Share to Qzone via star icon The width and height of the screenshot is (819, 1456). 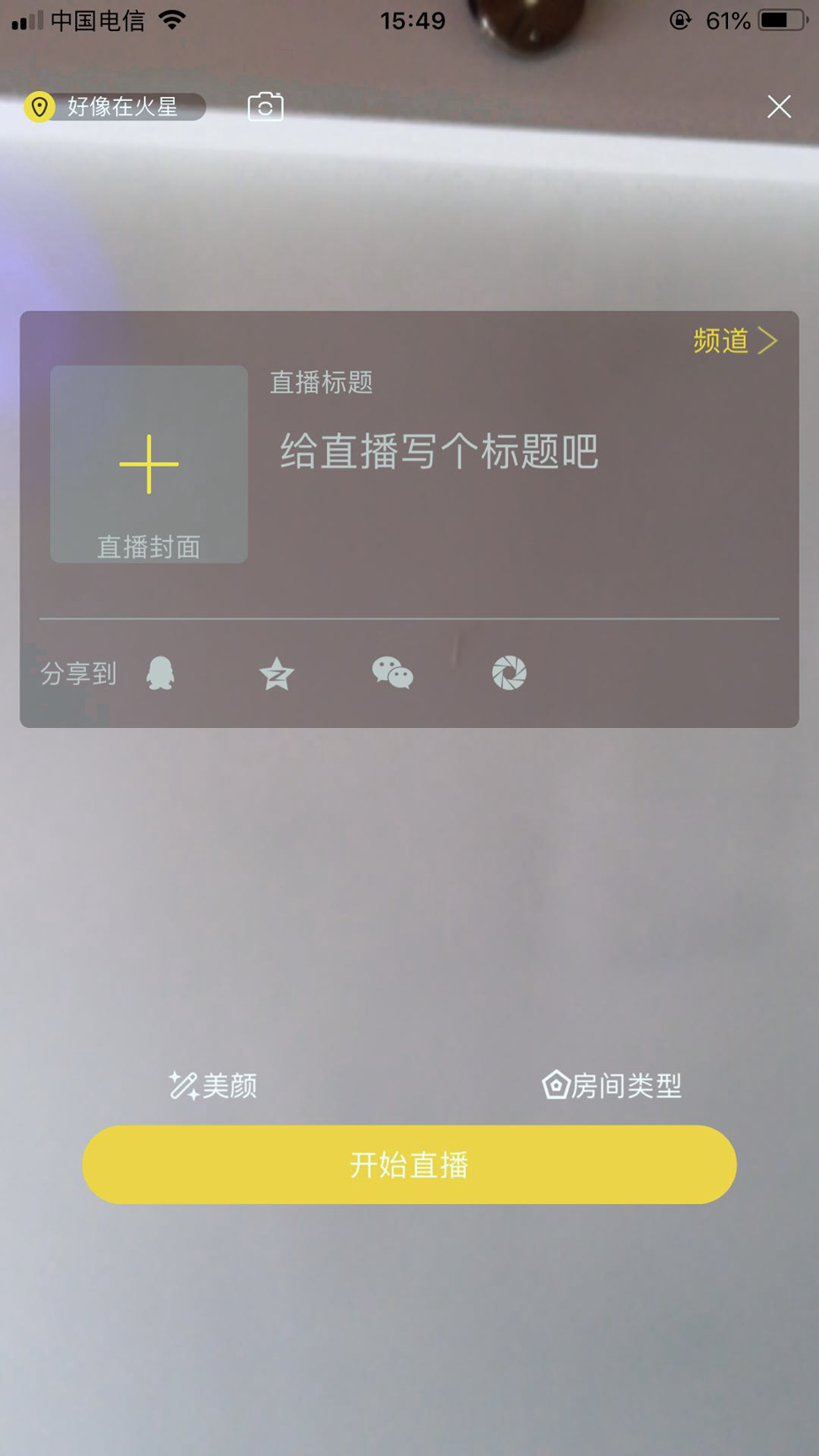(x=276, y=673)
